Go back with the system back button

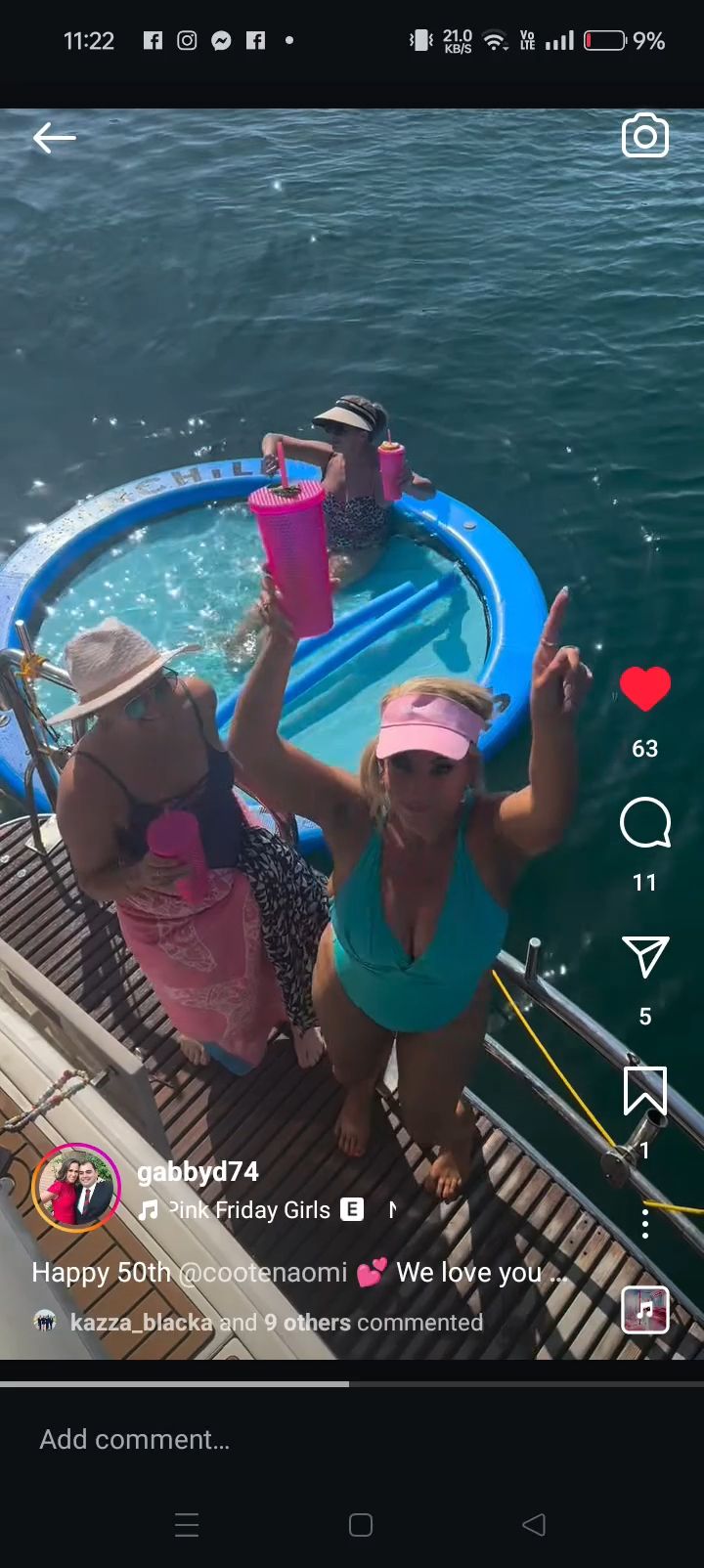click(534, 1525)
